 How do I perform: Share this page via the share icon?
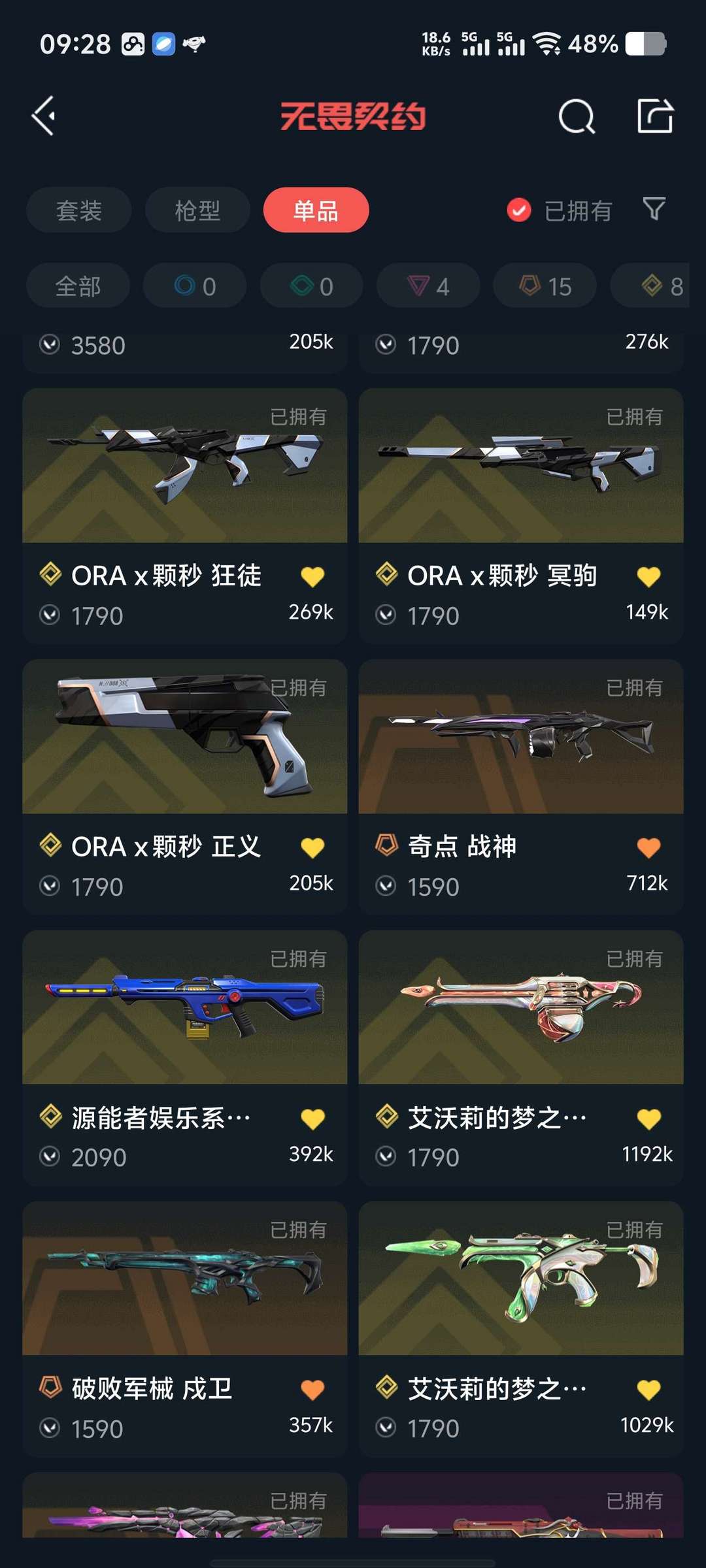coord(655,116)
